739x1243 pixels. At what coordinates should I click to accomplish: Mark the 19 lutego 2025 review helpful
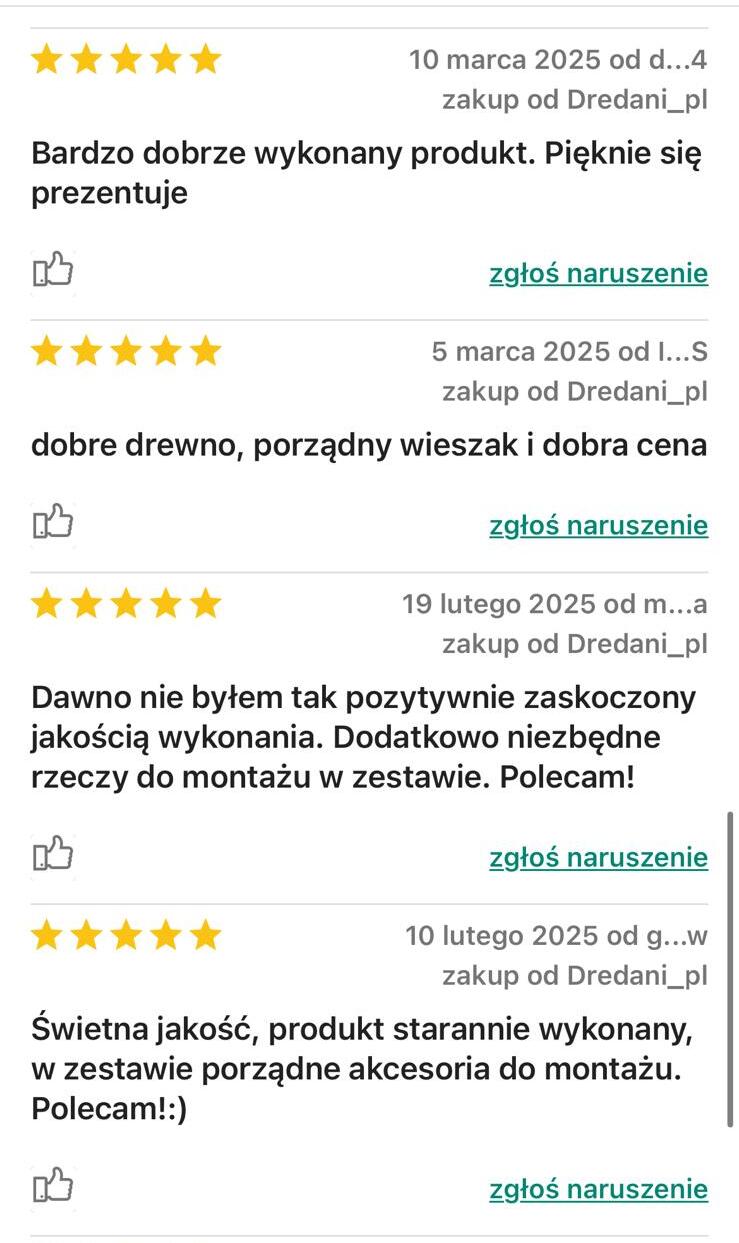pos(54,855)
